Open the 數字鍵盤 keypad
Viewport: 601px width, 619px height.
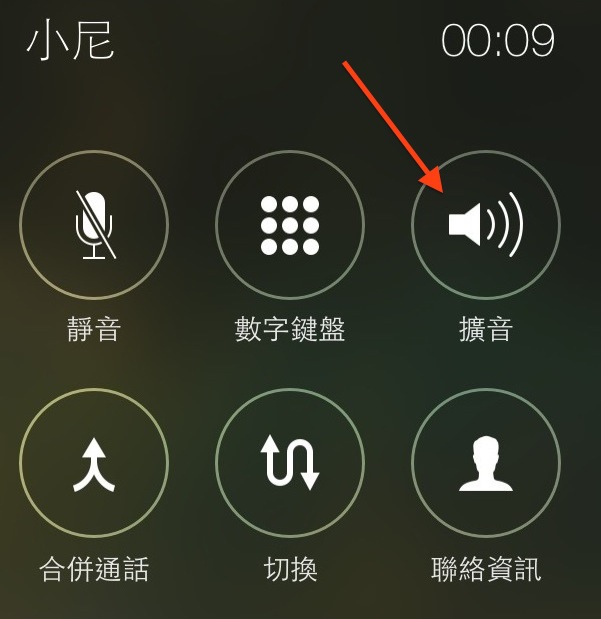290,226
